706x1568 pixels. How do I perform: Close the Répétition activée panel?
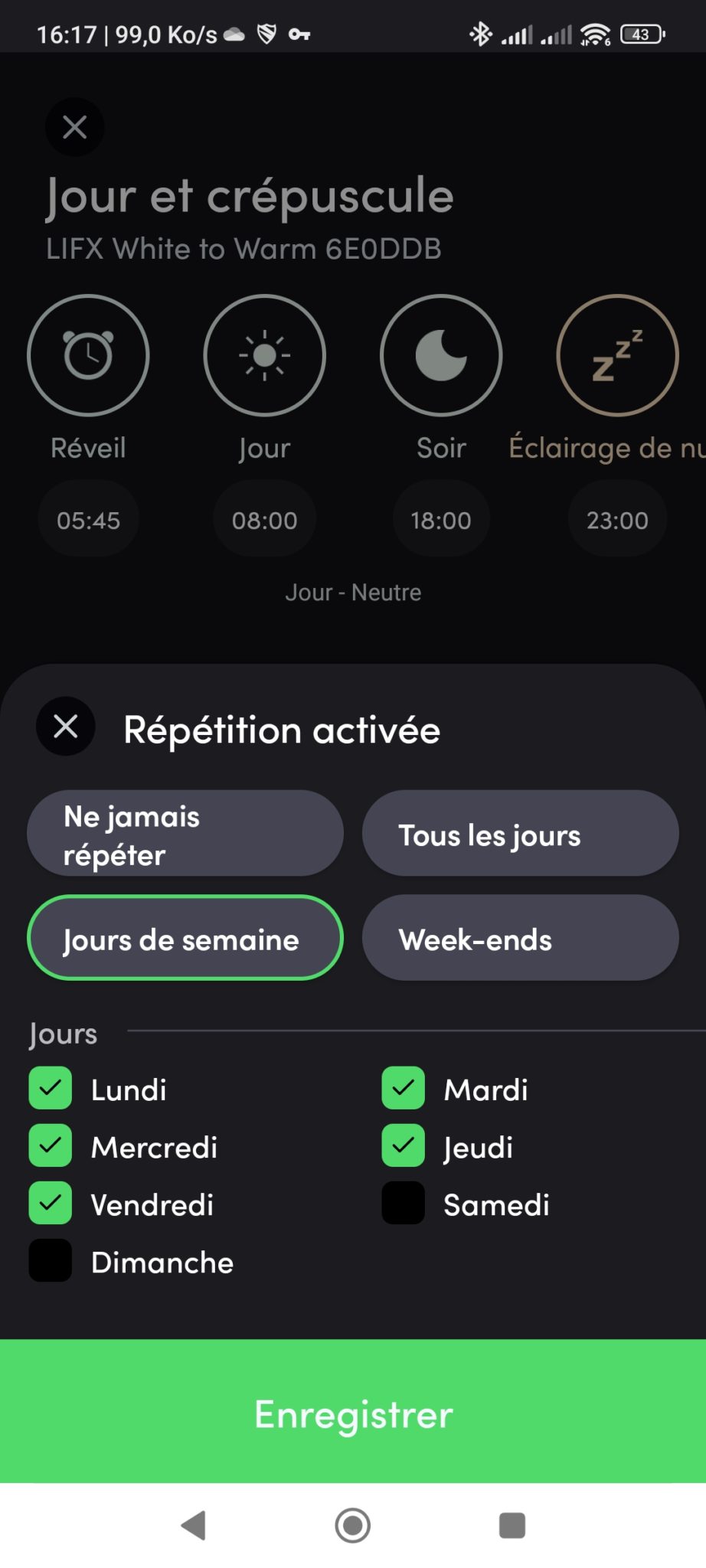66,726
